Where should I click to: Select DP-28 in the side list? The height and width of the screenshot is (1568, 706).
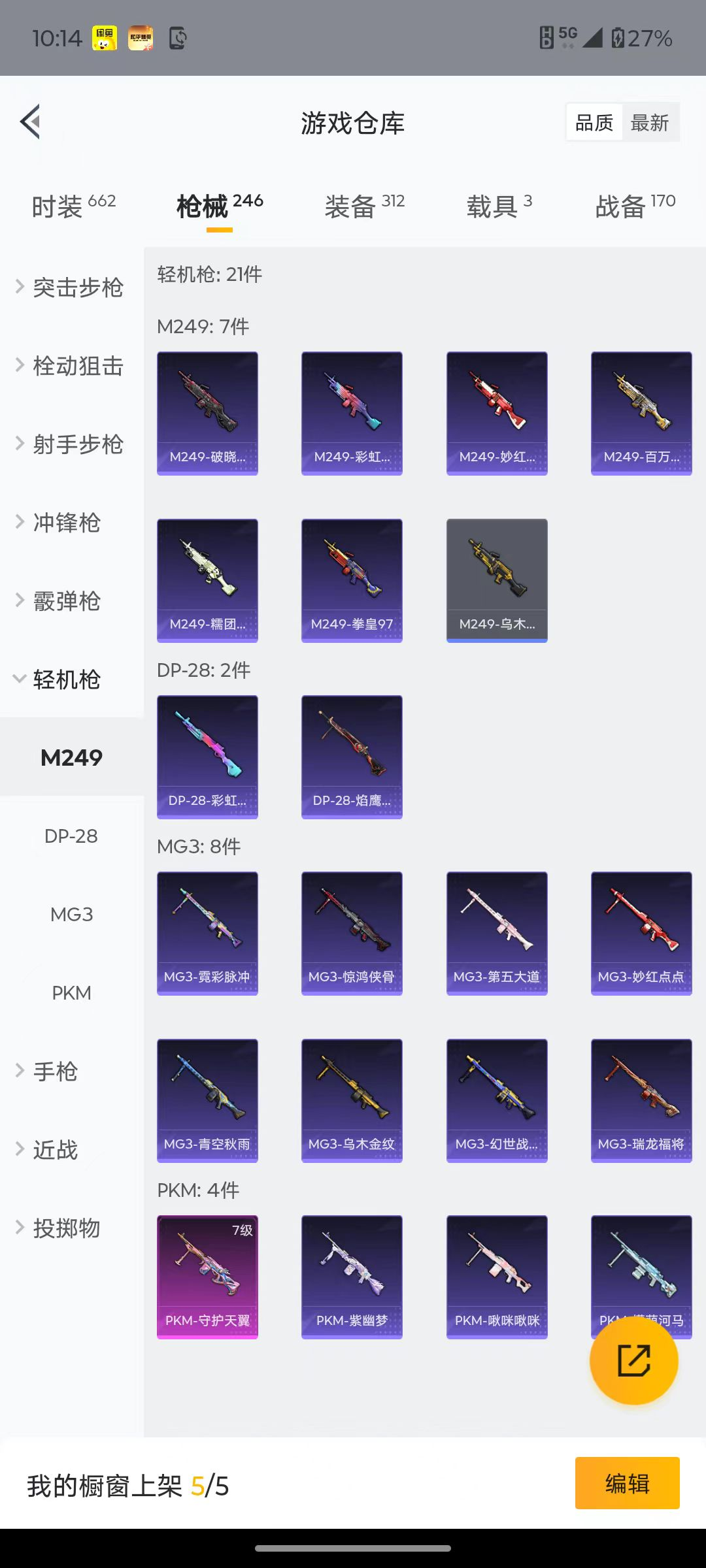tap(71, 836)
